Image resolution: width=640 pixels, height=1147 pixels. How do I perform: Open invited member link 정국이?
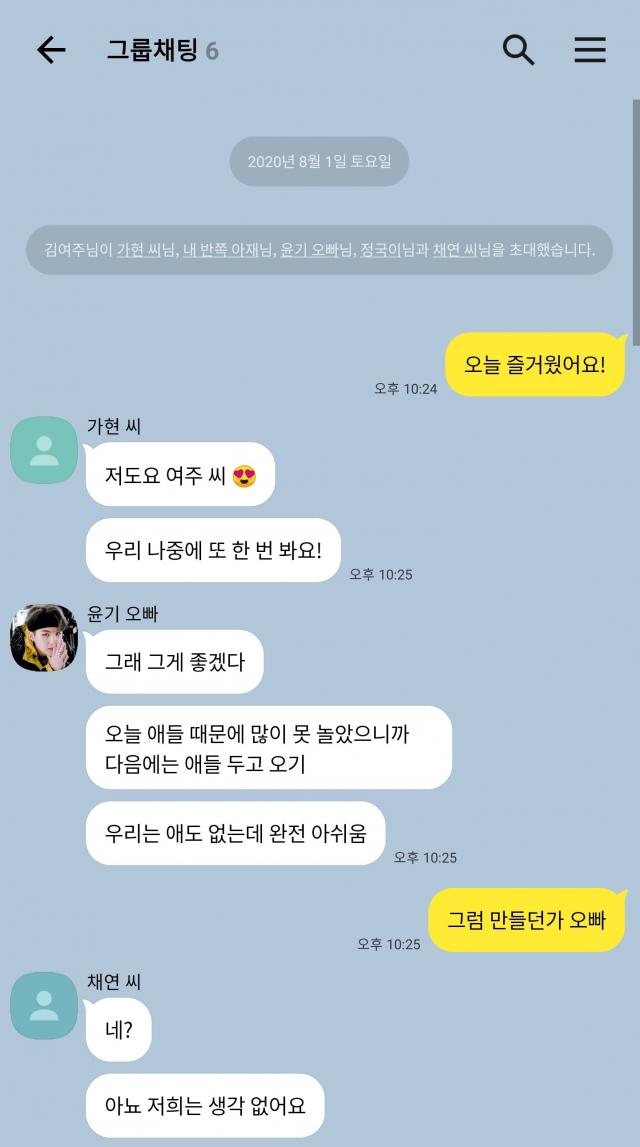(381, 250)
